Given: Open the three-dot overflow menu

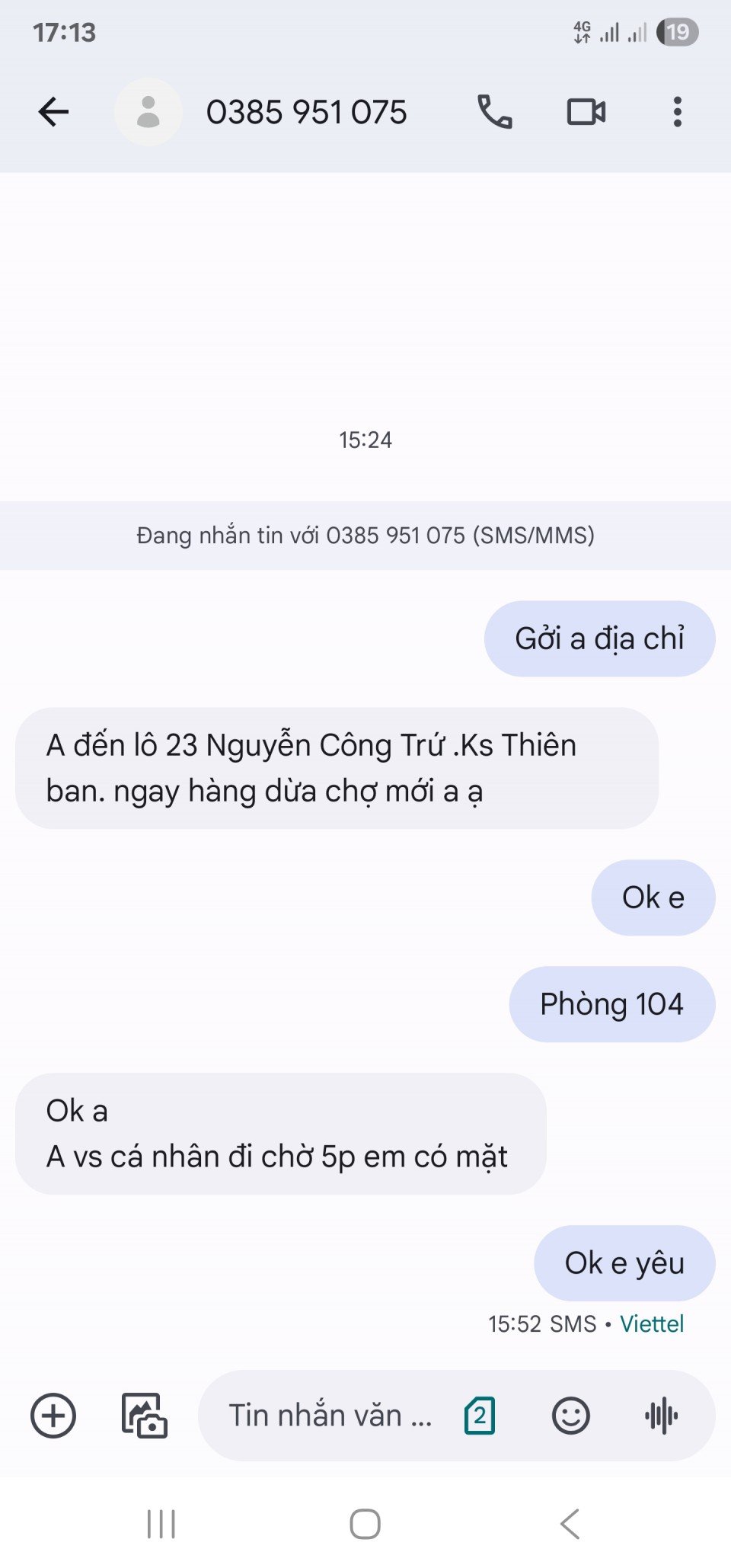Looking at the screenshot, I should 677,112.
